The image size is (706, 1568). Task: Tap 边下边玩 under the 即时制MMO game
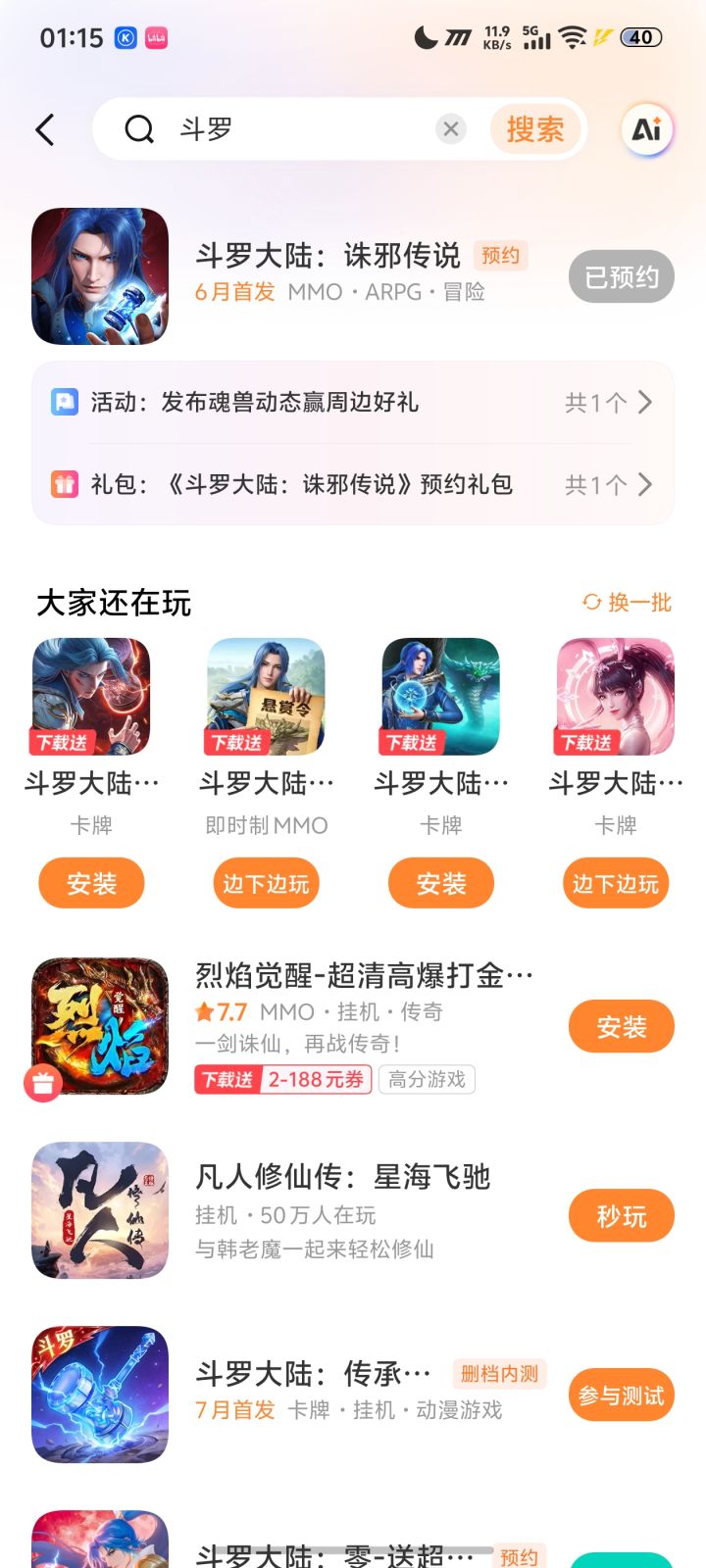(266, 884)
